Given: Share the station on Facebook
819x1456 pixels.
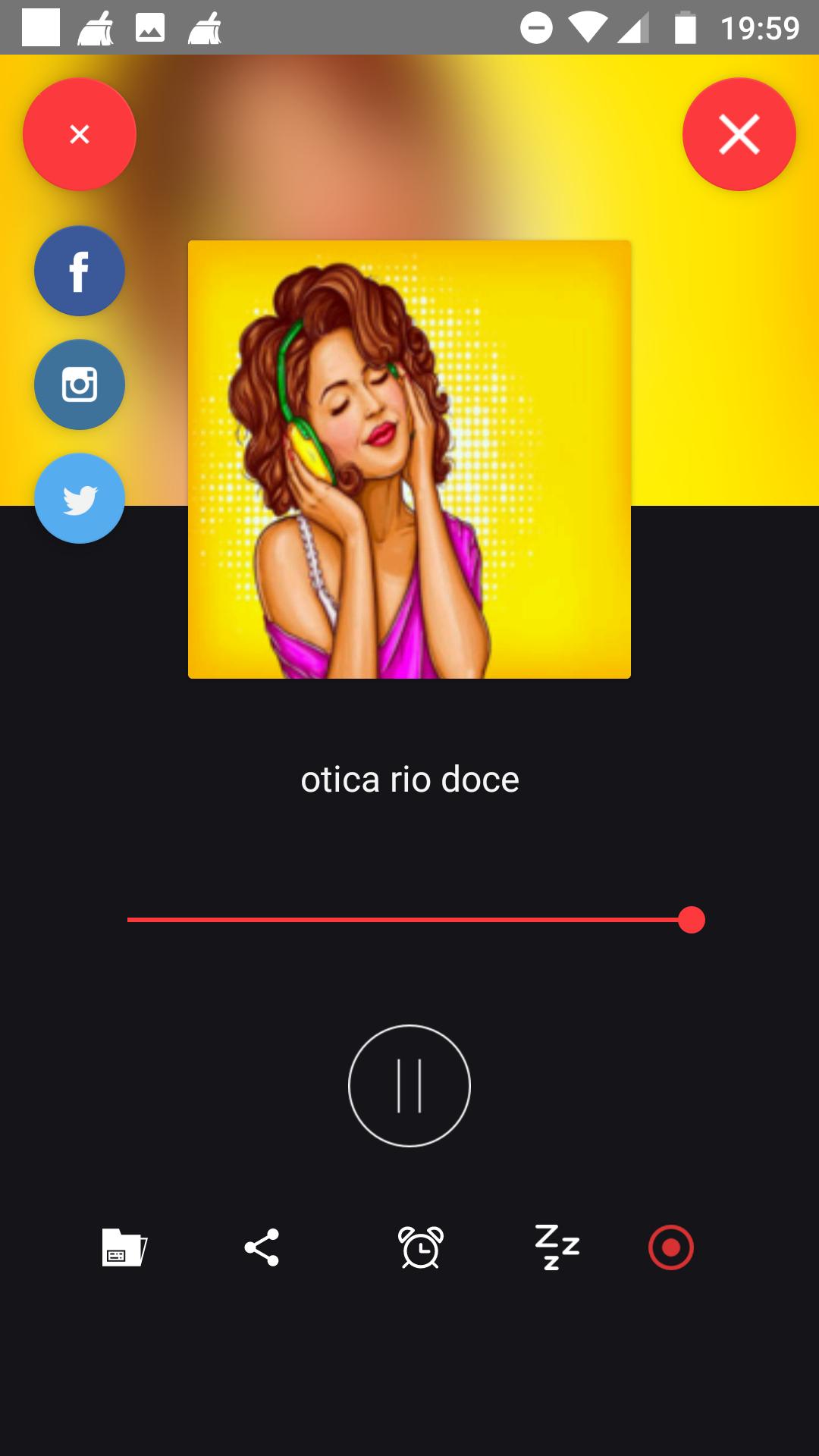Looking at the screenshot, I should [79, 270].
